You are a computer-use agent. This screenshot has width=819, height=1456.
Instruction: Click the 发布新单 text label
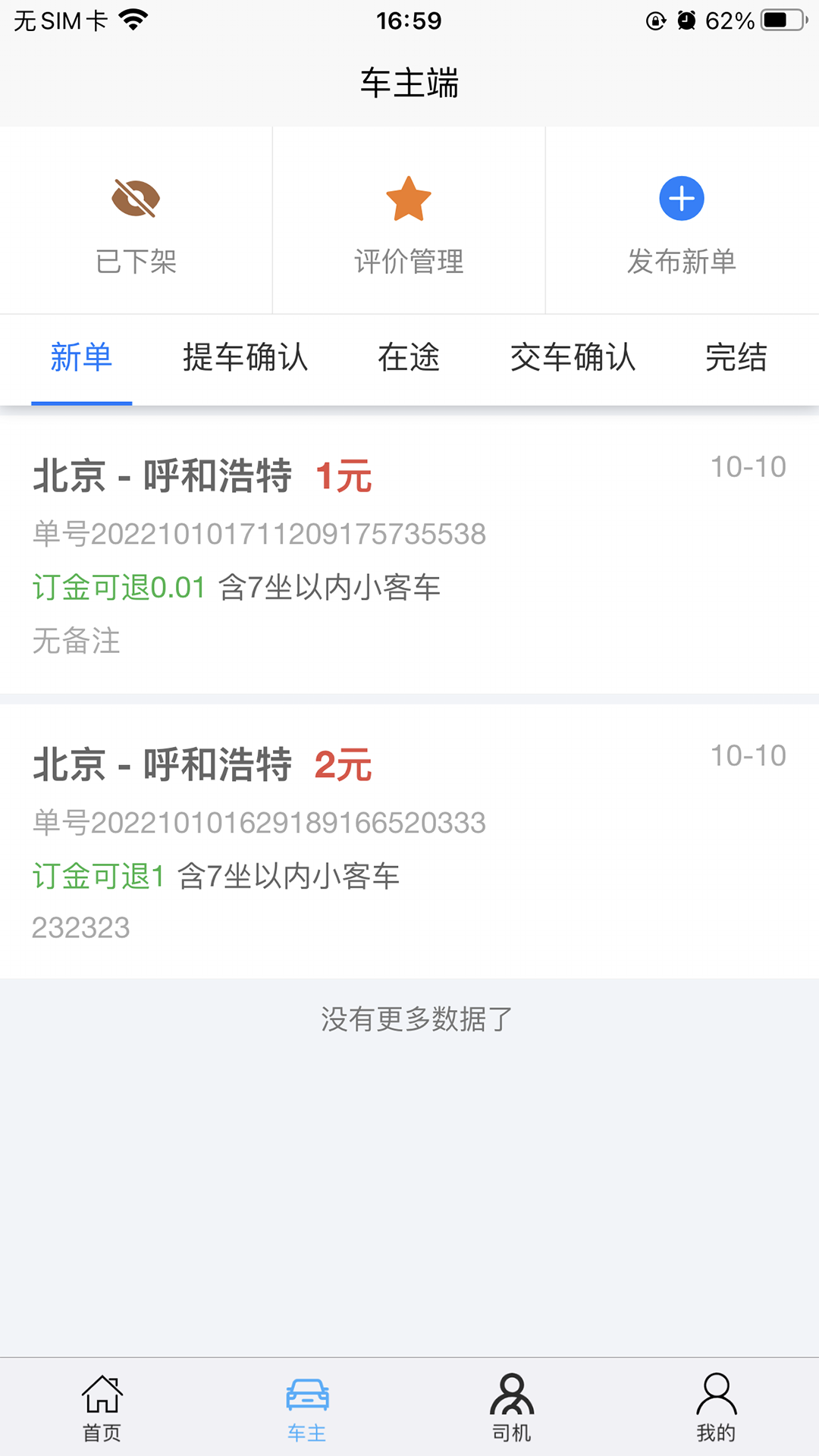pyautogui.click(x=681, y=262)
